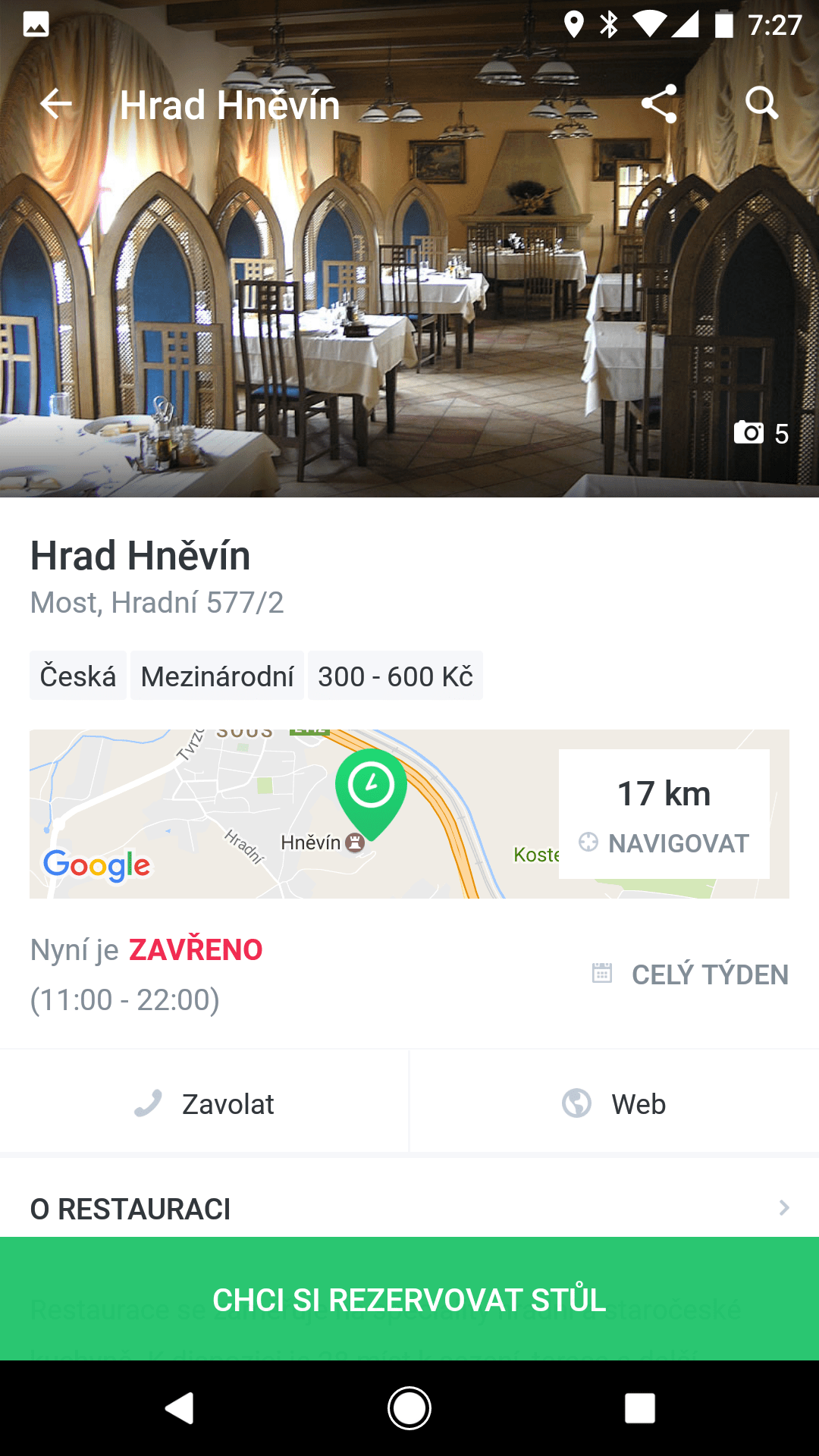The image size is (819, 1456).
Task: Select the Mezinárodní cuisine chip
Action: click(x=217, y=676)
